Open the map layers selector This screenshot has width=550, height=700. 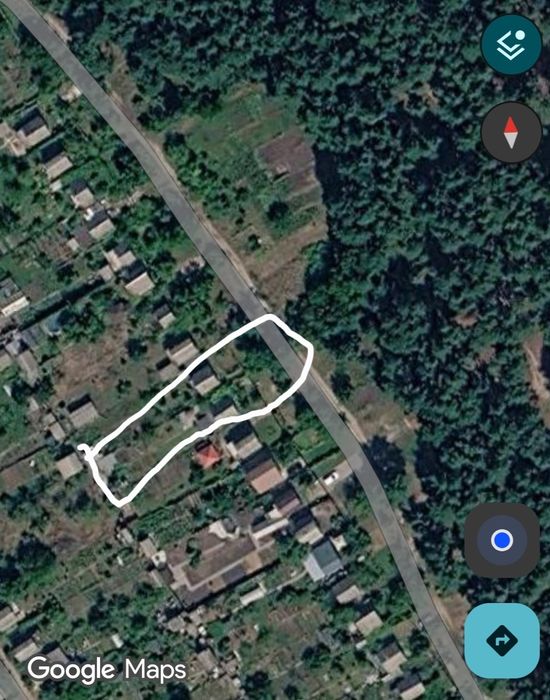pyautogui.click(x=511, y=44)
